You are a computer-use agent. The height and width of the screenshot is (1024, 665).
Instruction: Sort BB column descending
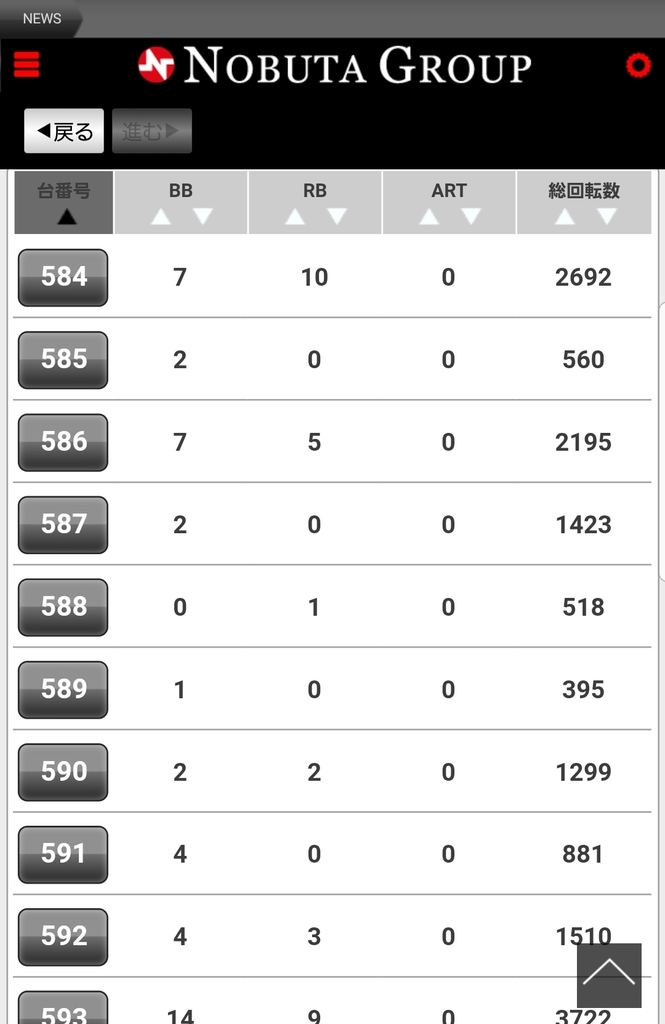[x=203, y=216]
